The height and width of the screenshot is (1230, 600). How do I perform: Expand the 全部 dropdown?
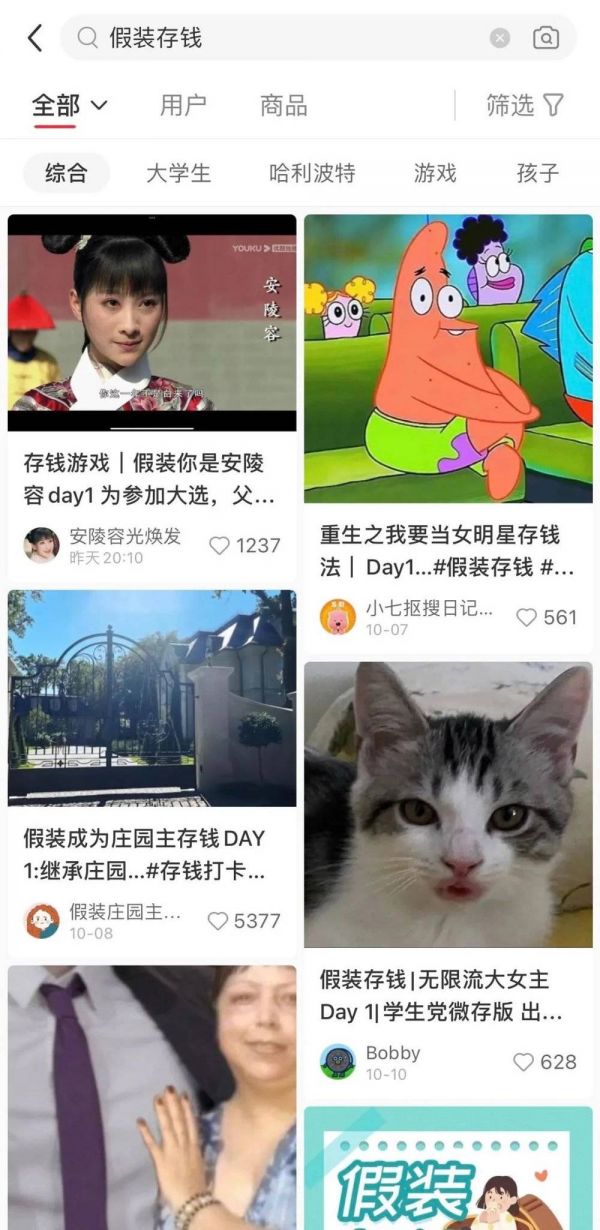69,105
